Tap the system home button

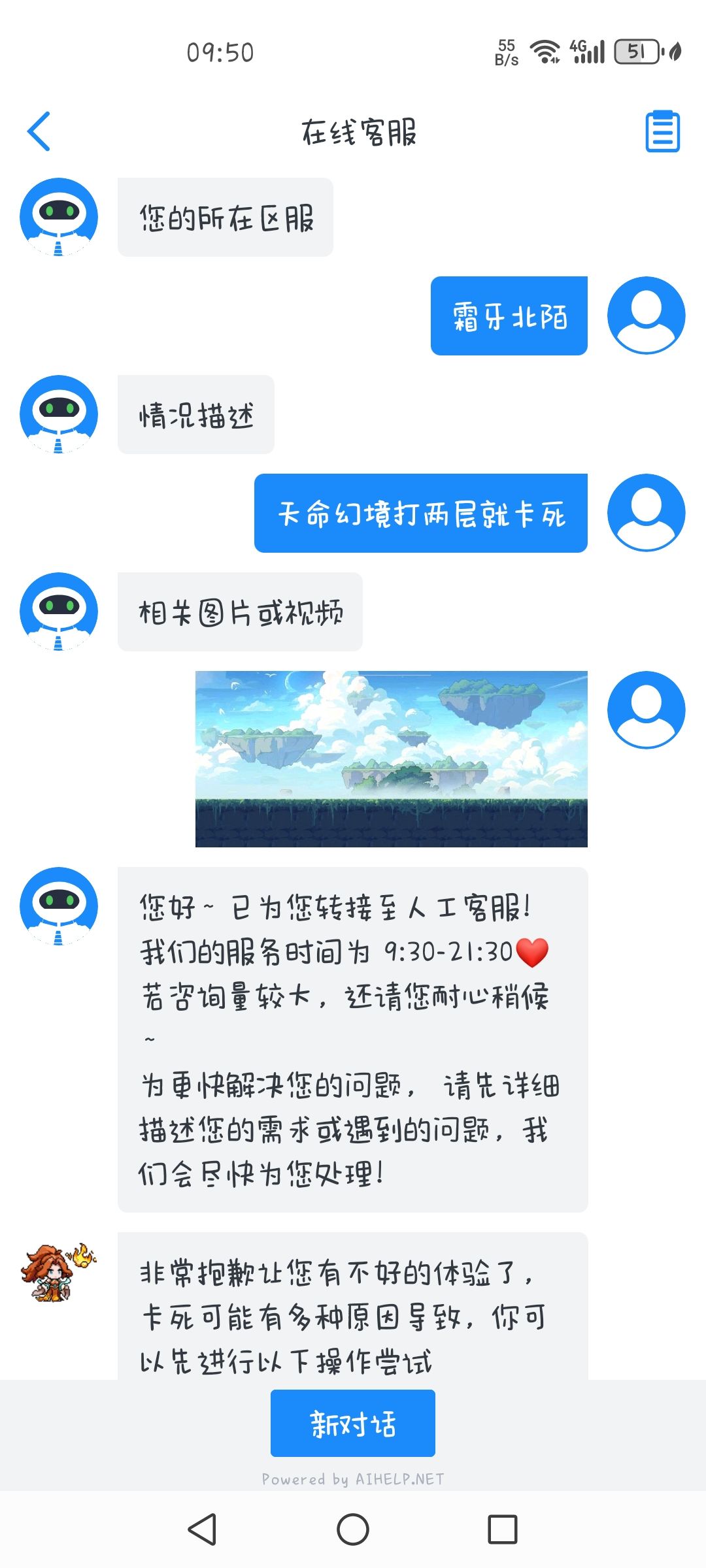(353, 1529)
